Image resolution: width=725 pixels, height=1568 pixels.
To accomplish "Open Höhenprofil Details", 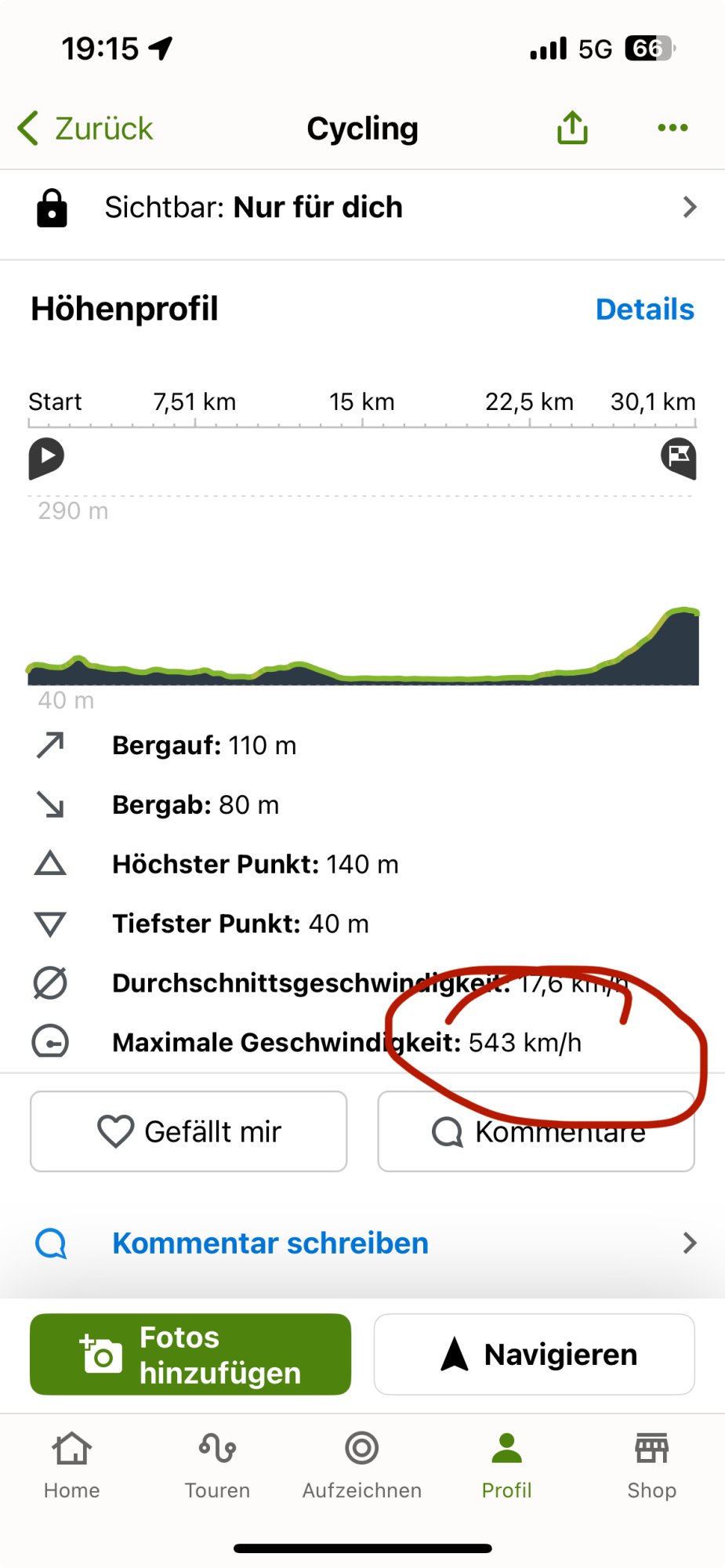I will 644,310.
